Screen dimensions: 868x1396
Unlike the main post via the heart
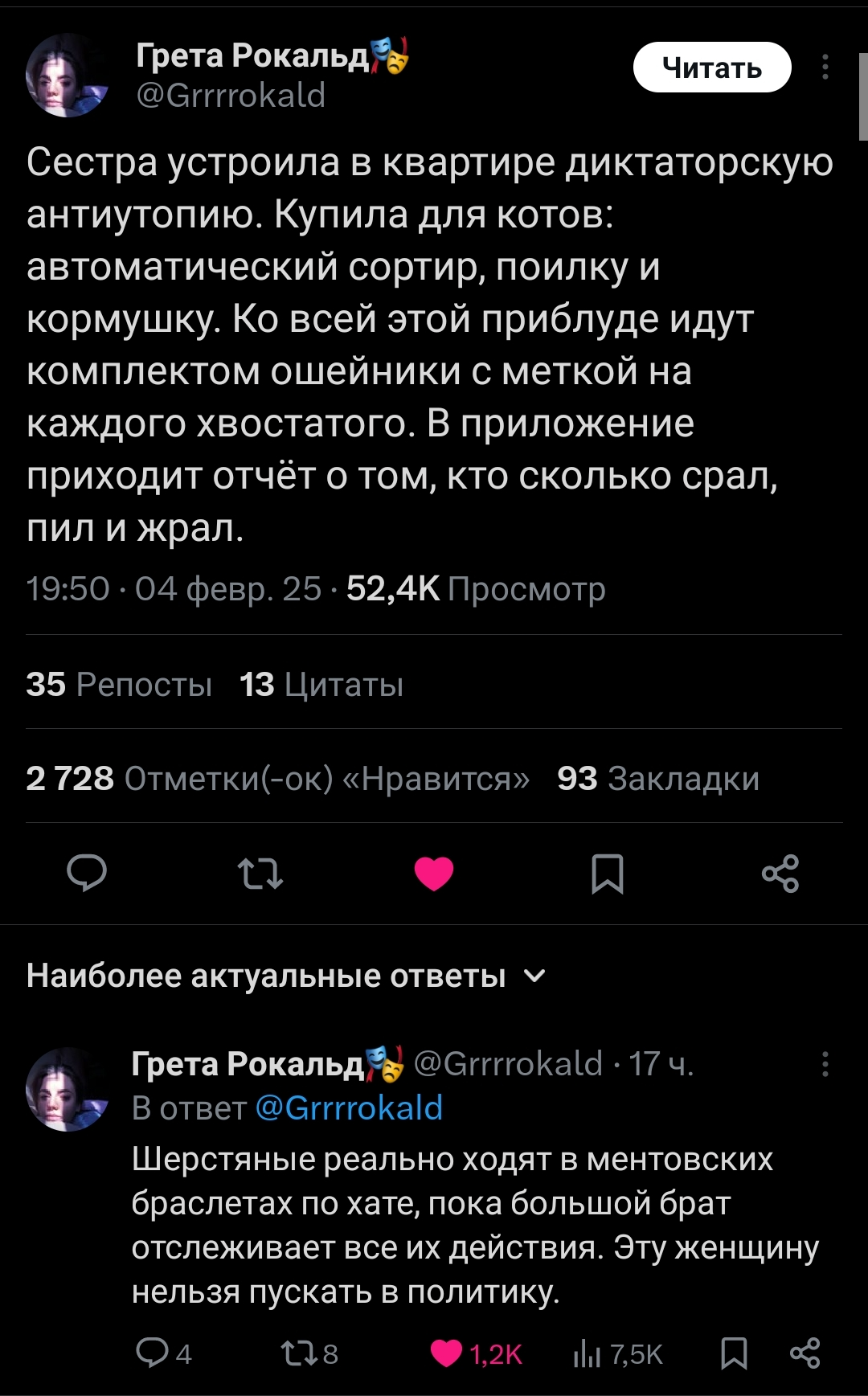point(434,874)
